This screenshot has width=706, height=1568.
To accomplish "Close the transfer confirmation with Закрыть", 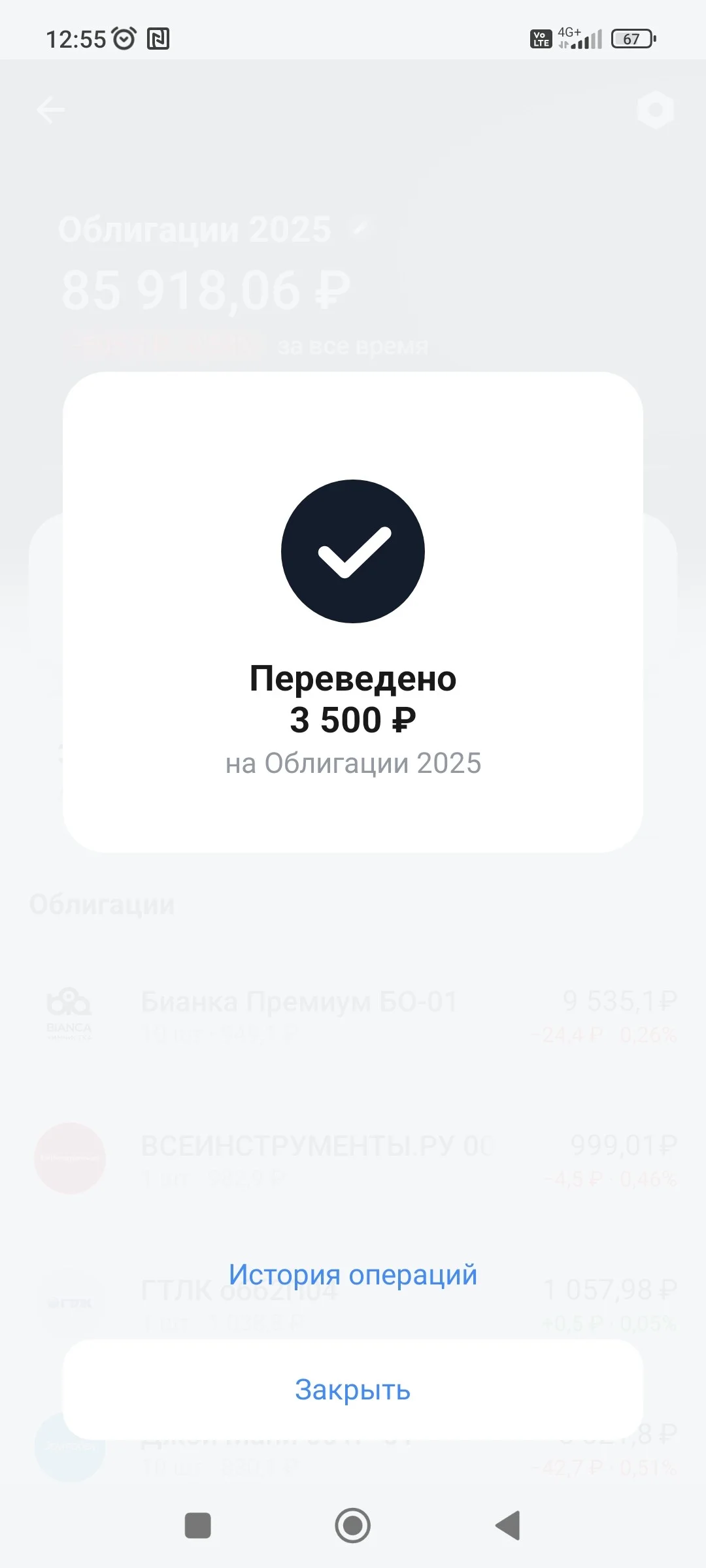I will tap(353, 1390).
